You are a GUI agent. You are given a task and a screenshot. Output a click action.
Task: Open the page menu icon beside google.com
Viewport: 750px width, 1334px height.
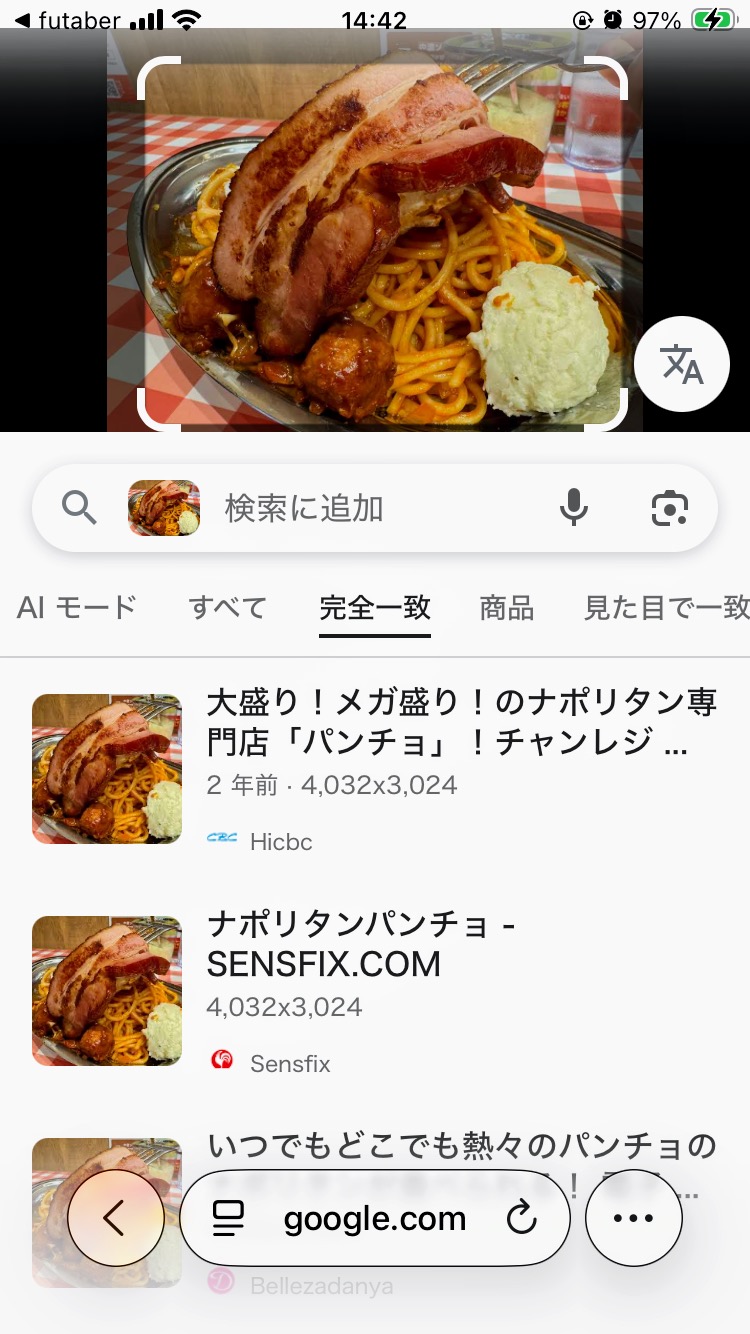pos(229,1219)
